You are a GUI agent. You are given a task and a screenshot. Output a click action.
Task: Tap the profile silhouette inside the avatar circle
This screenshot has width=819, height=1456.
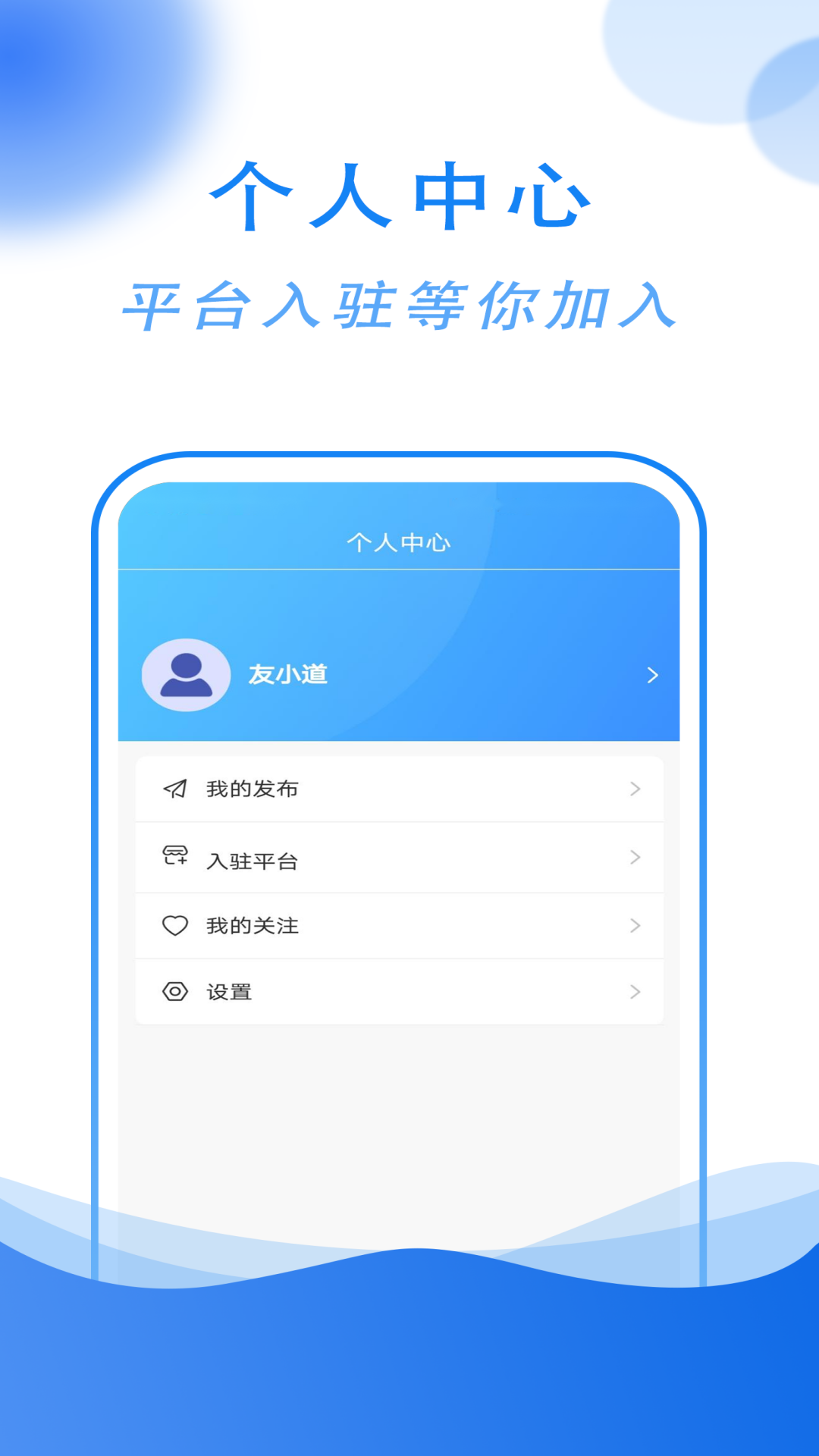pos(187,675)
